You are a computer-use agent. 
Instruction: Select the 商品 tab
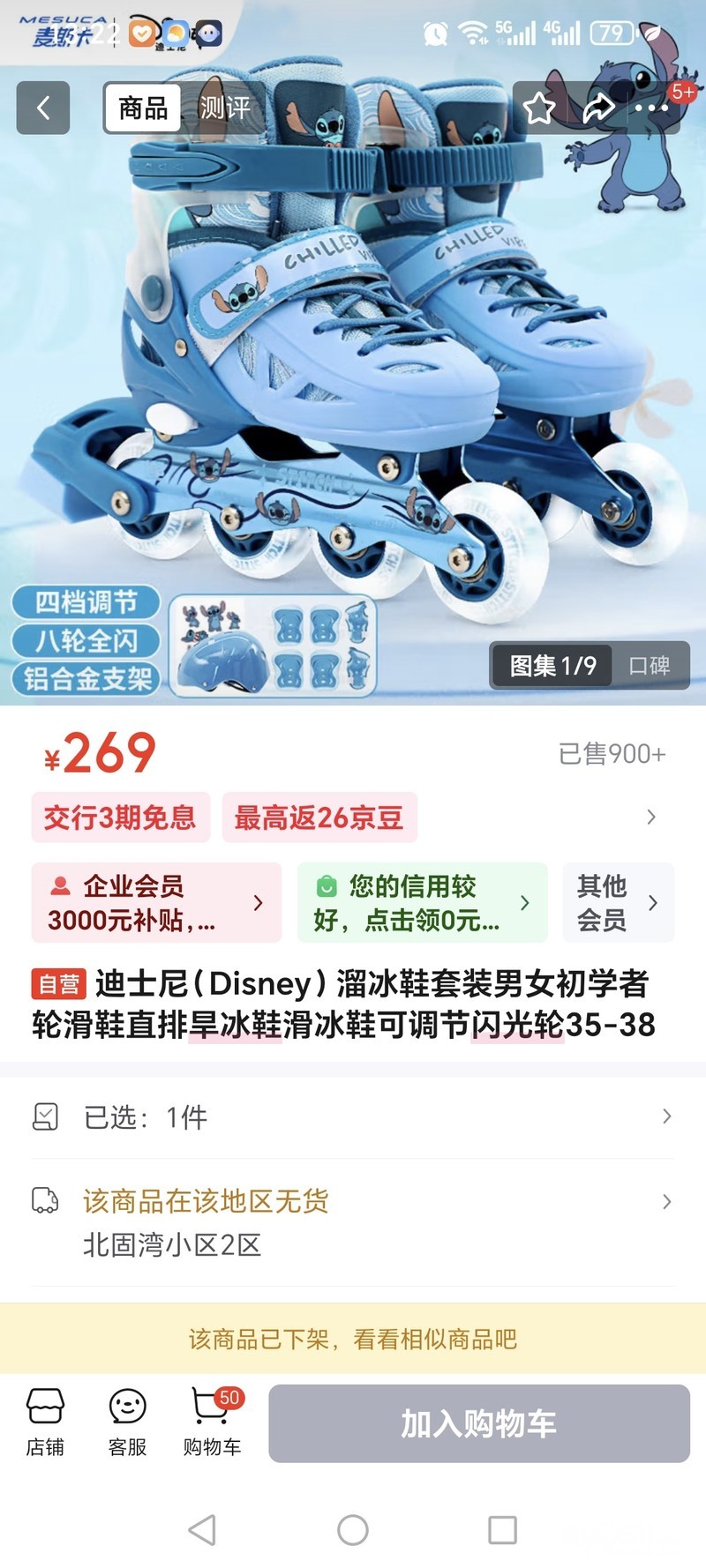pos(143,108)
